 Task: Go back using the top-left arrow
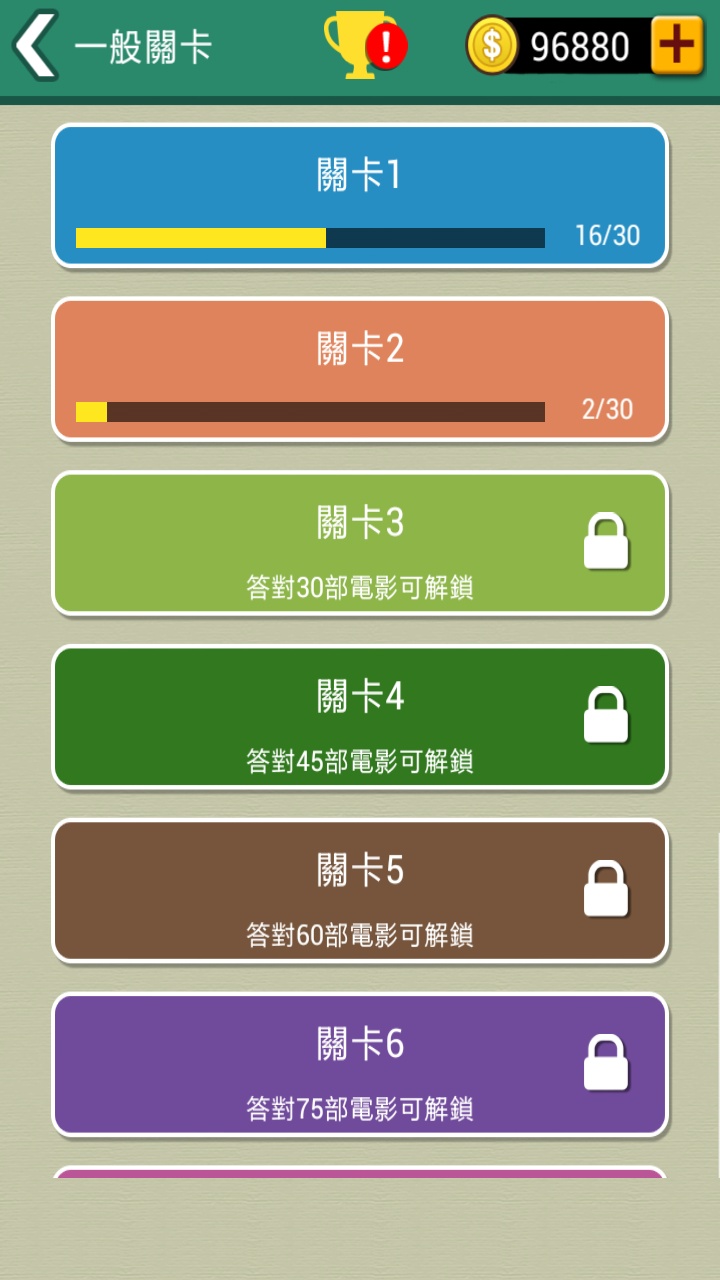[x=36, y=46]
